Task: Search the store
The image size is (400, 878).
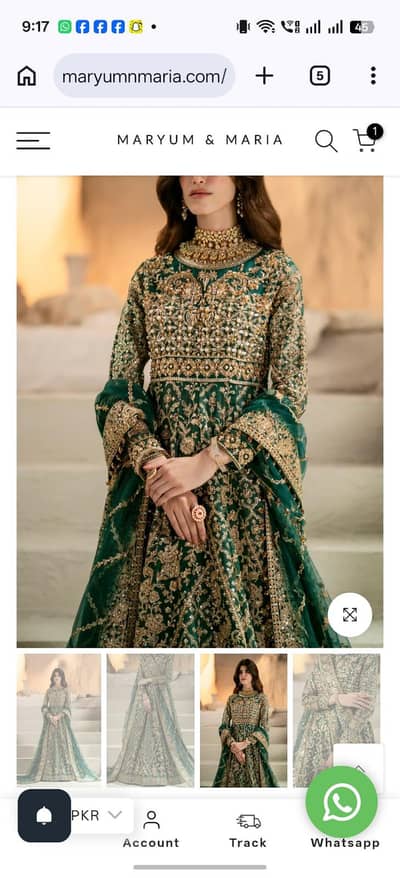Action: click(326, 141)
